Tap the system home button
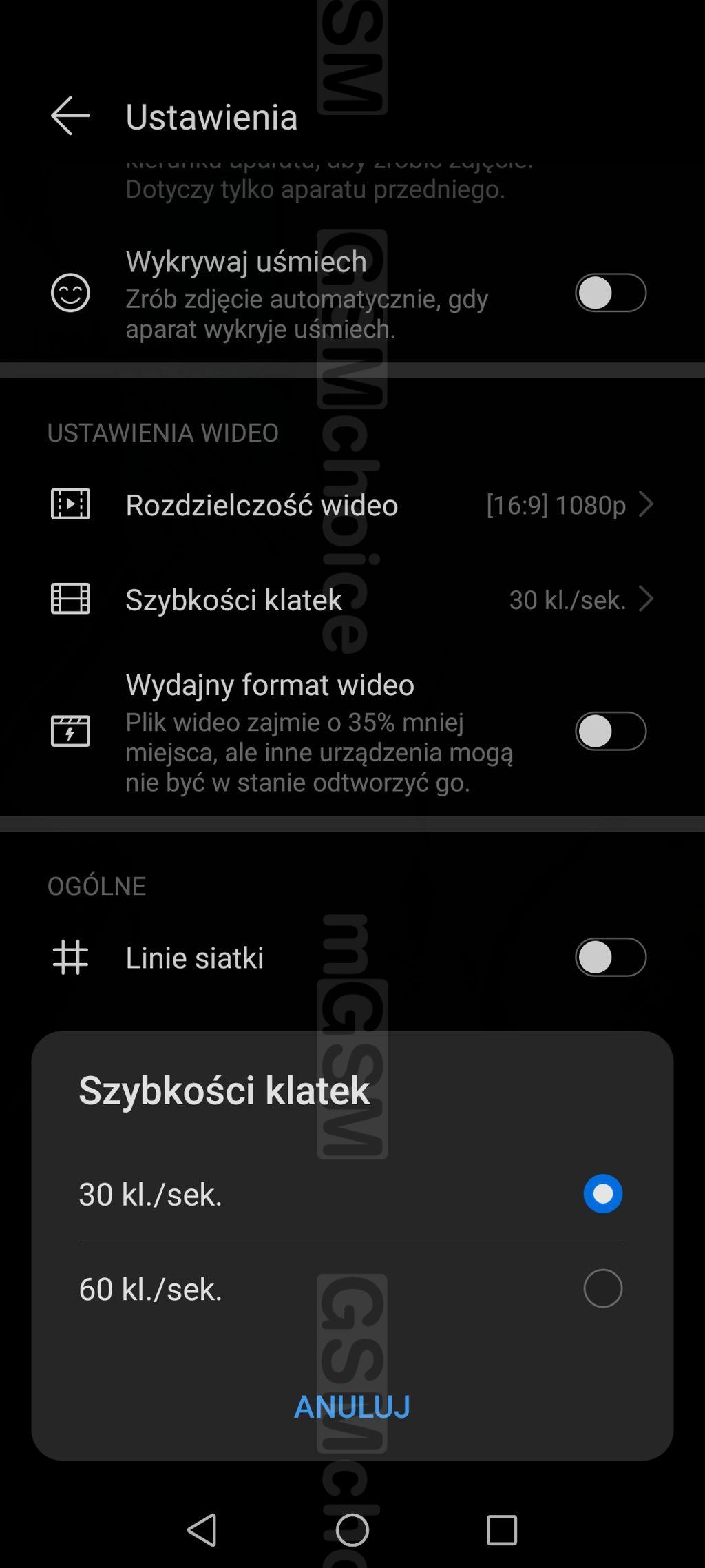 point(352,1530)
